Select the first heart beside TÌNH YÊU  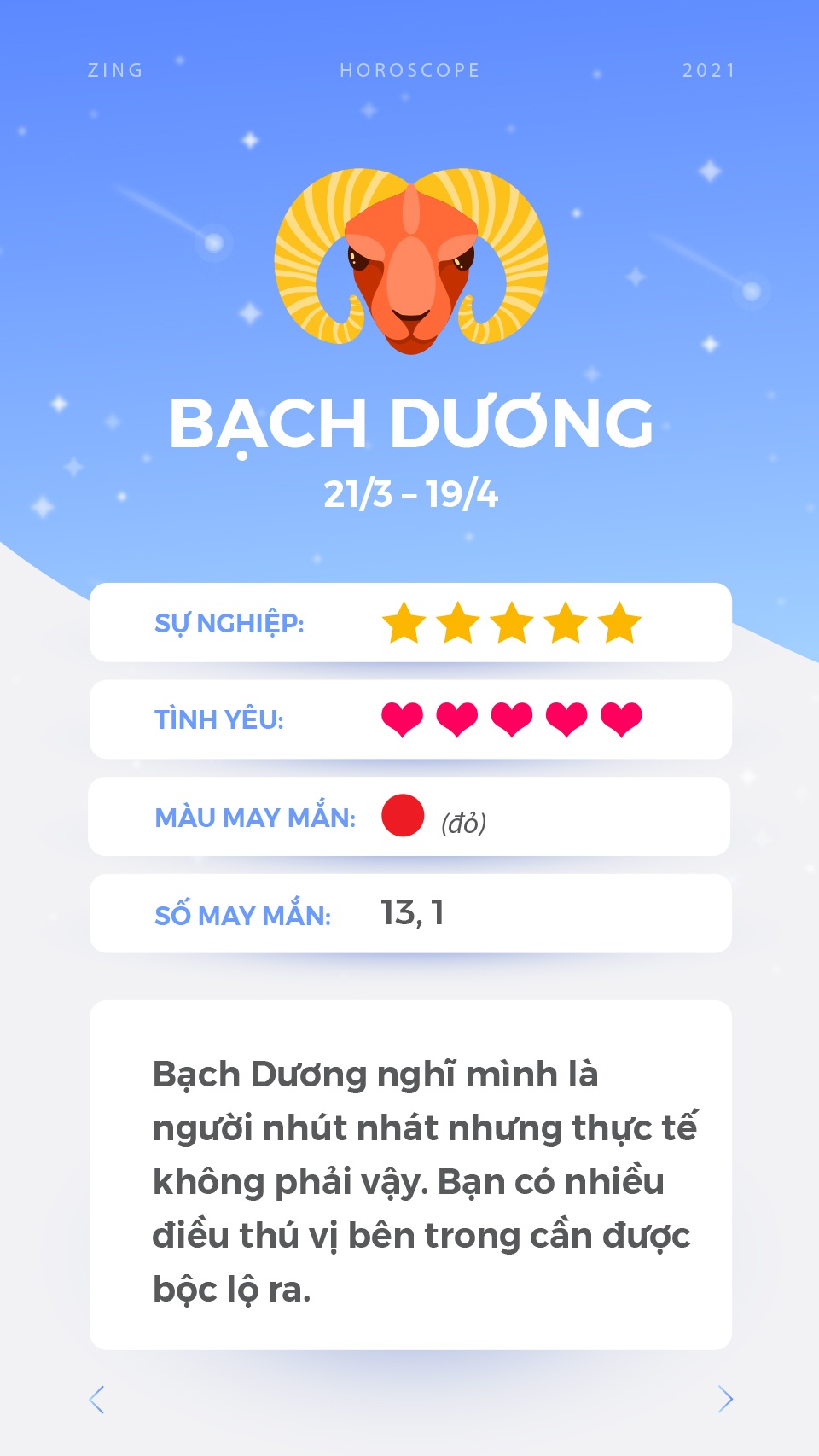pyautogui.click(x=404, y=719)
